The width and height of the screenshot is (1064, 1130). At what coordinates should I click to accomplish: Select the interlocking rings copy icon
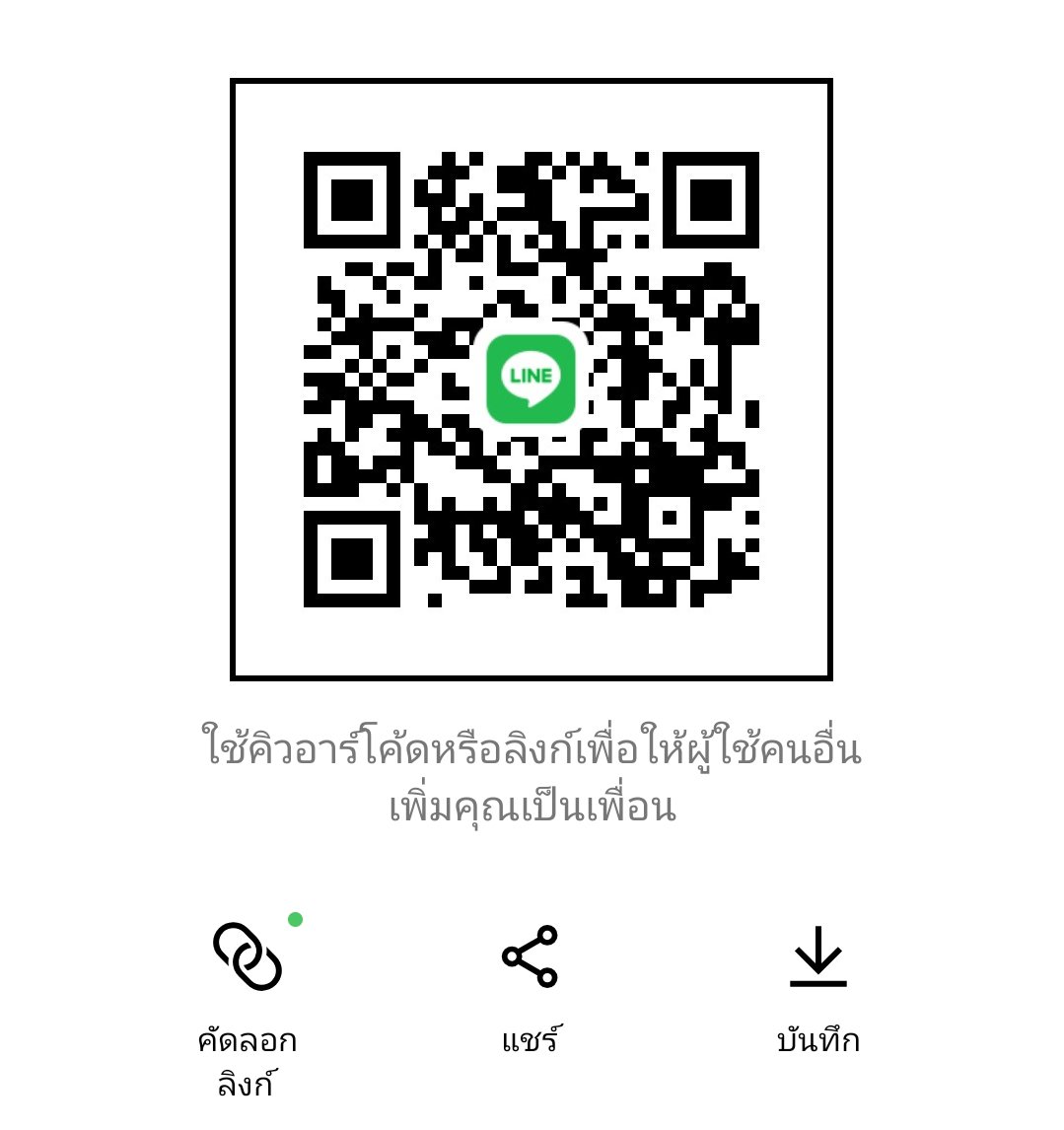pyautogui.click(x=247, y=956)
